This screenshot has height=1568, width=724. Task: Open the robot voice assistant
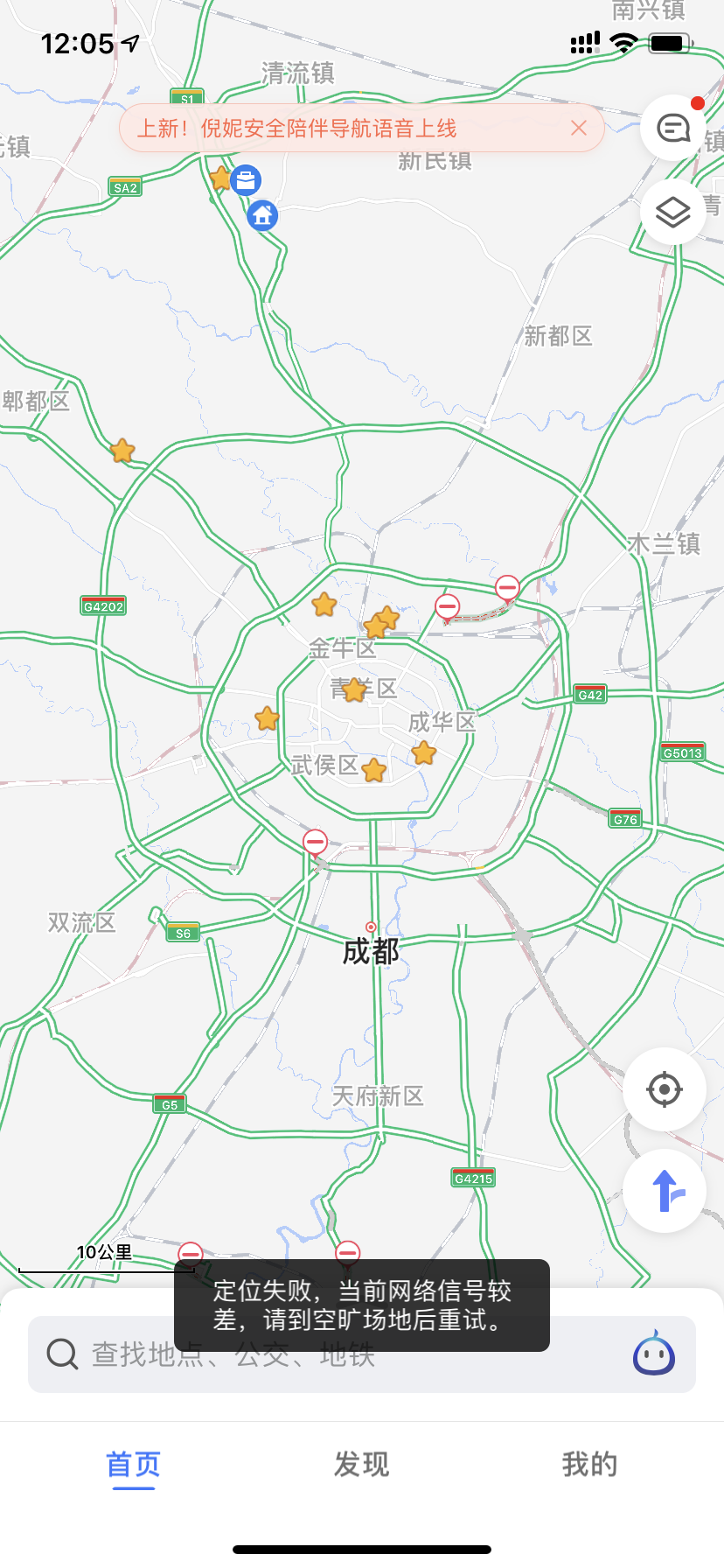pos(654,1354)
